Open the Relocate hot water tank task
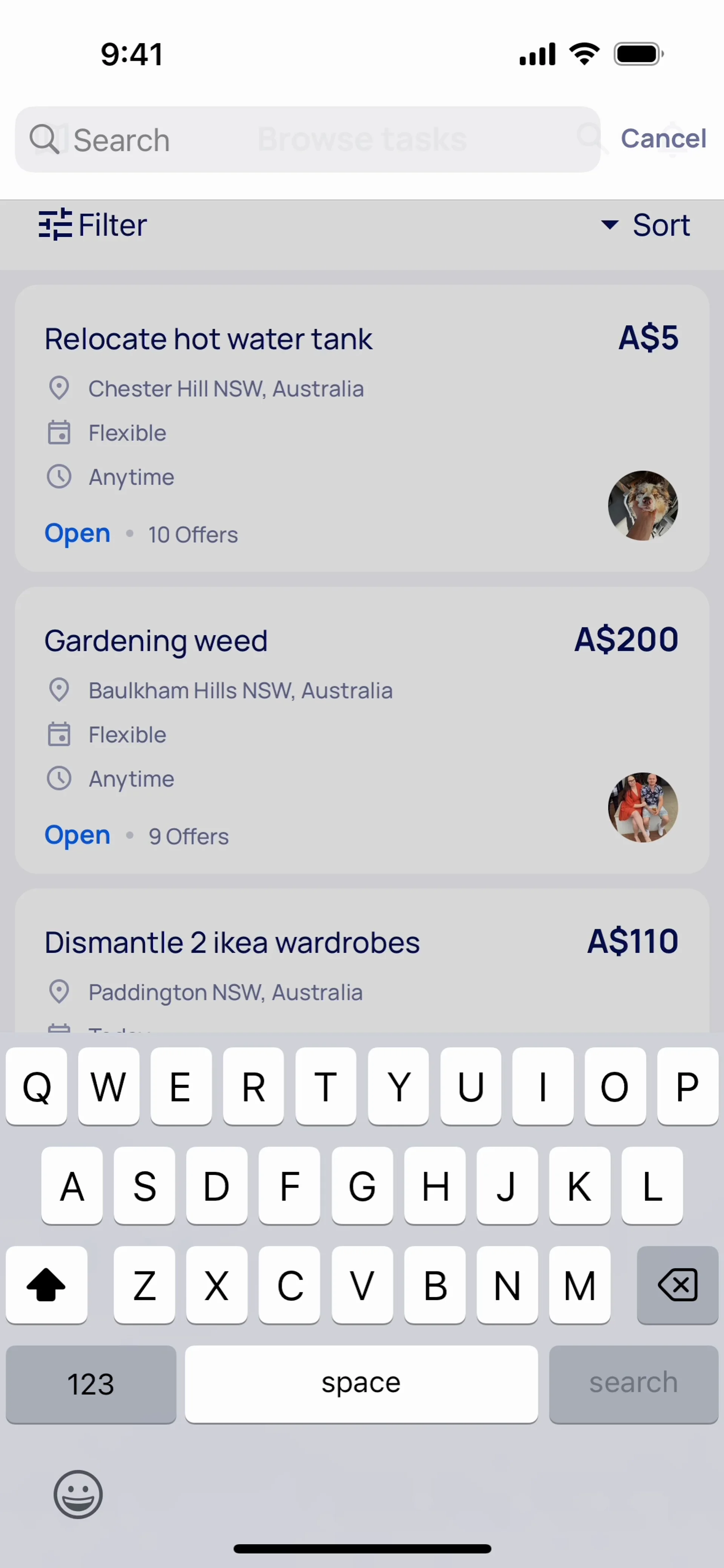Viewport: 724px width, 1568px height. pos(208,339)
